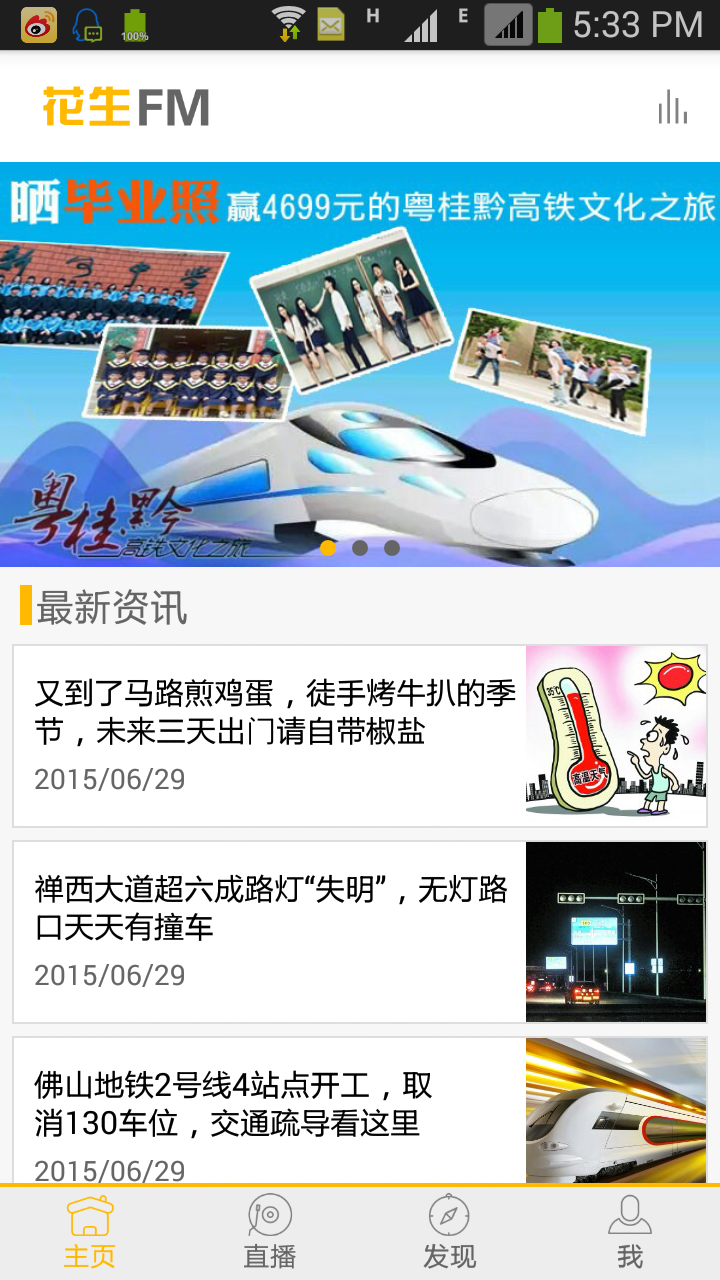
Task: Switch to the 直播 tab
Action: [270, 1232]
